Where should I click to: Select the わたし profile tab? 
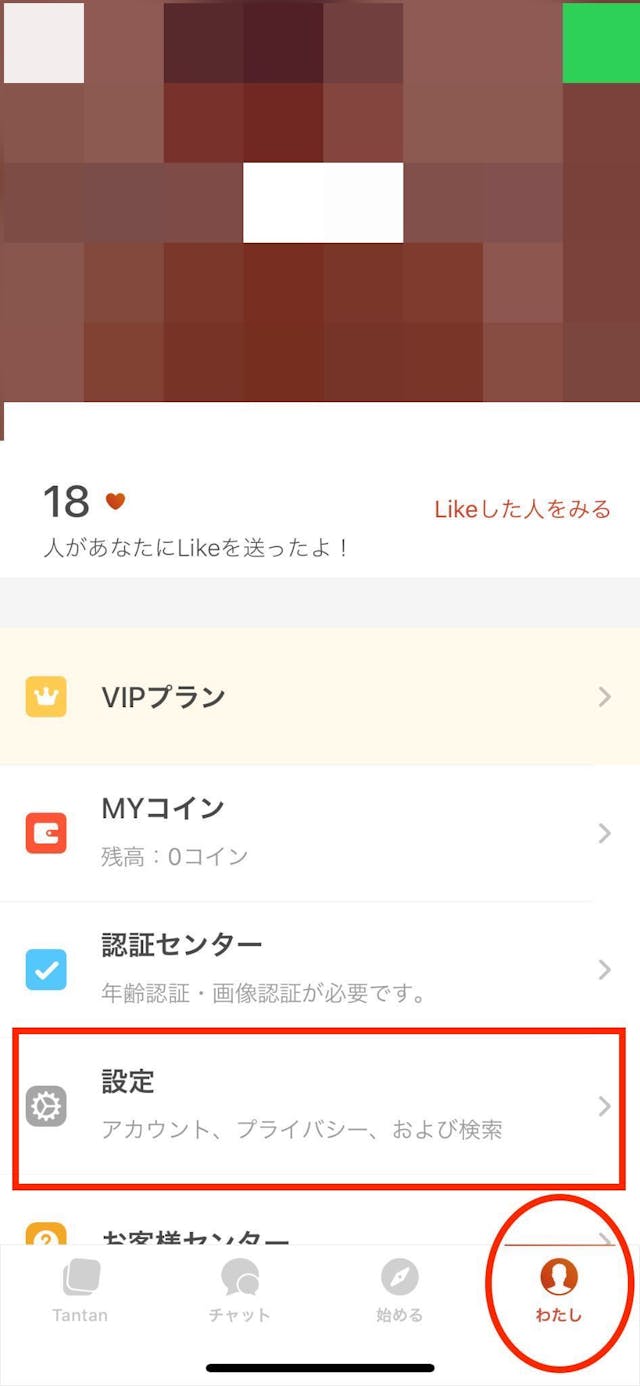559,1290
